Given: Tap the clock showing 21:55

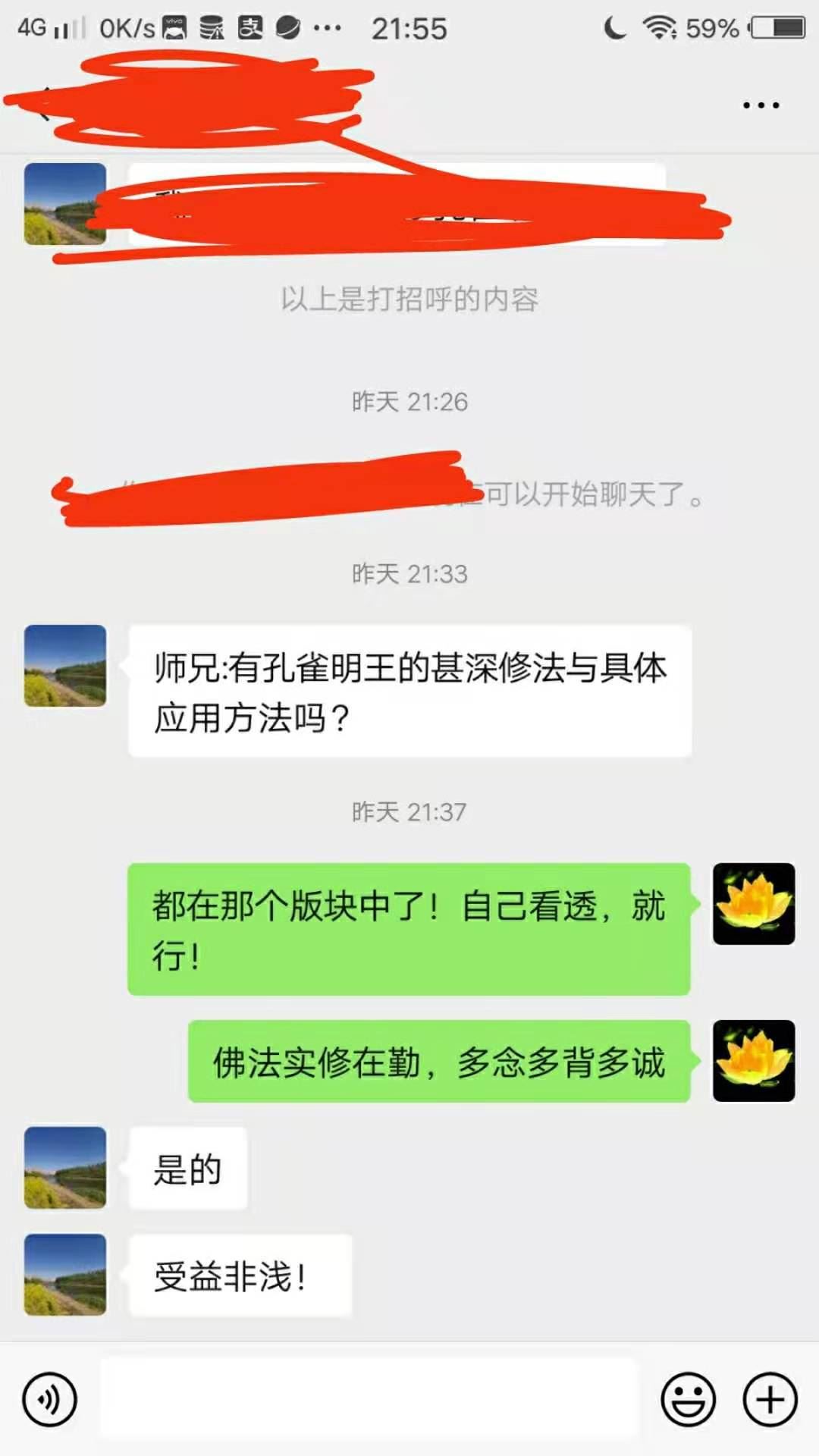Looking at the screenshot, I should pyautogui.click(x=409, y=28).
